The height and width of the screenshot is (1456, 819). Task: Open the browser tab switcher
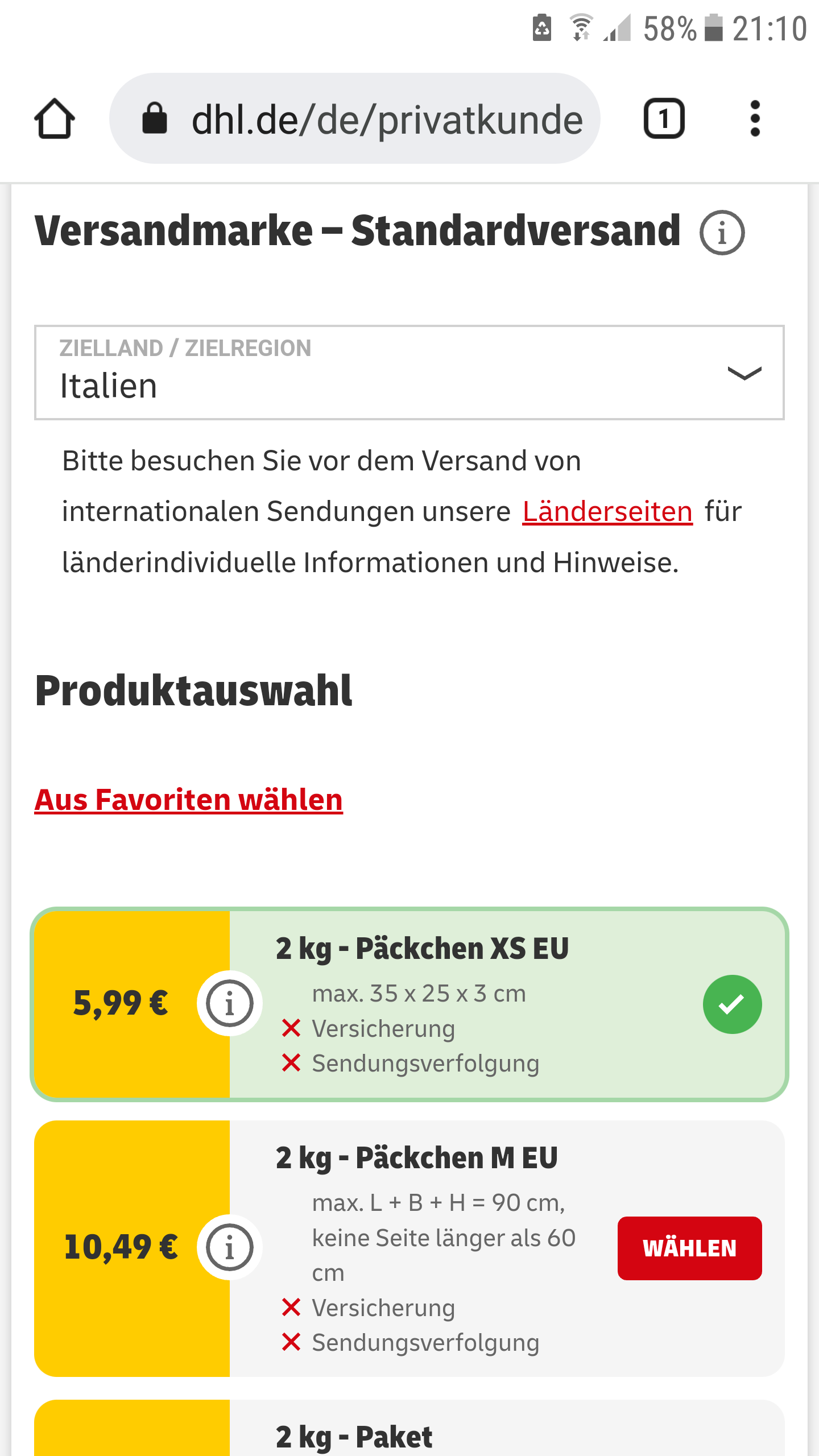[664, 118]
